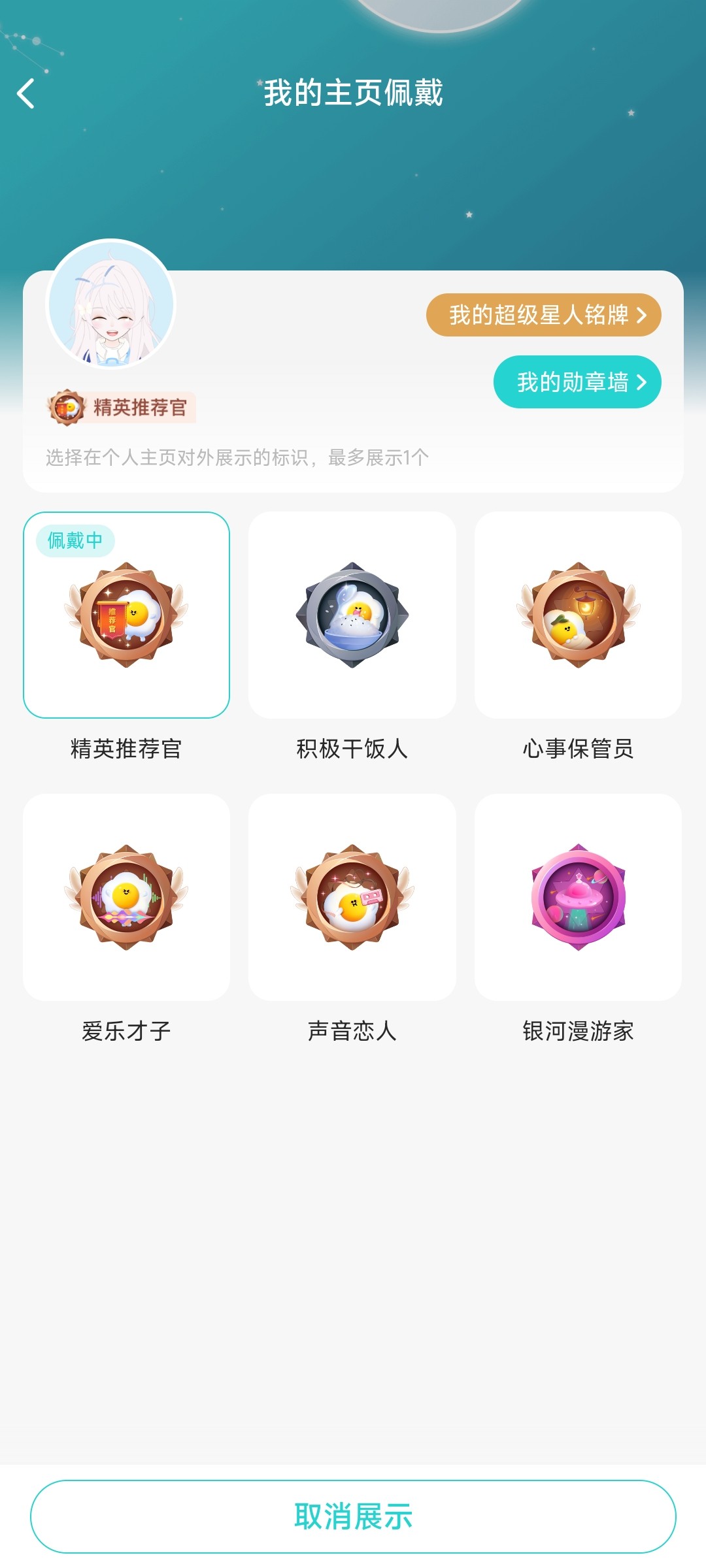This screenshot has height=1568, width=706.
Task: Tap 取消展示 to stop displaying badge
Action: click(x=353, y=1516)
